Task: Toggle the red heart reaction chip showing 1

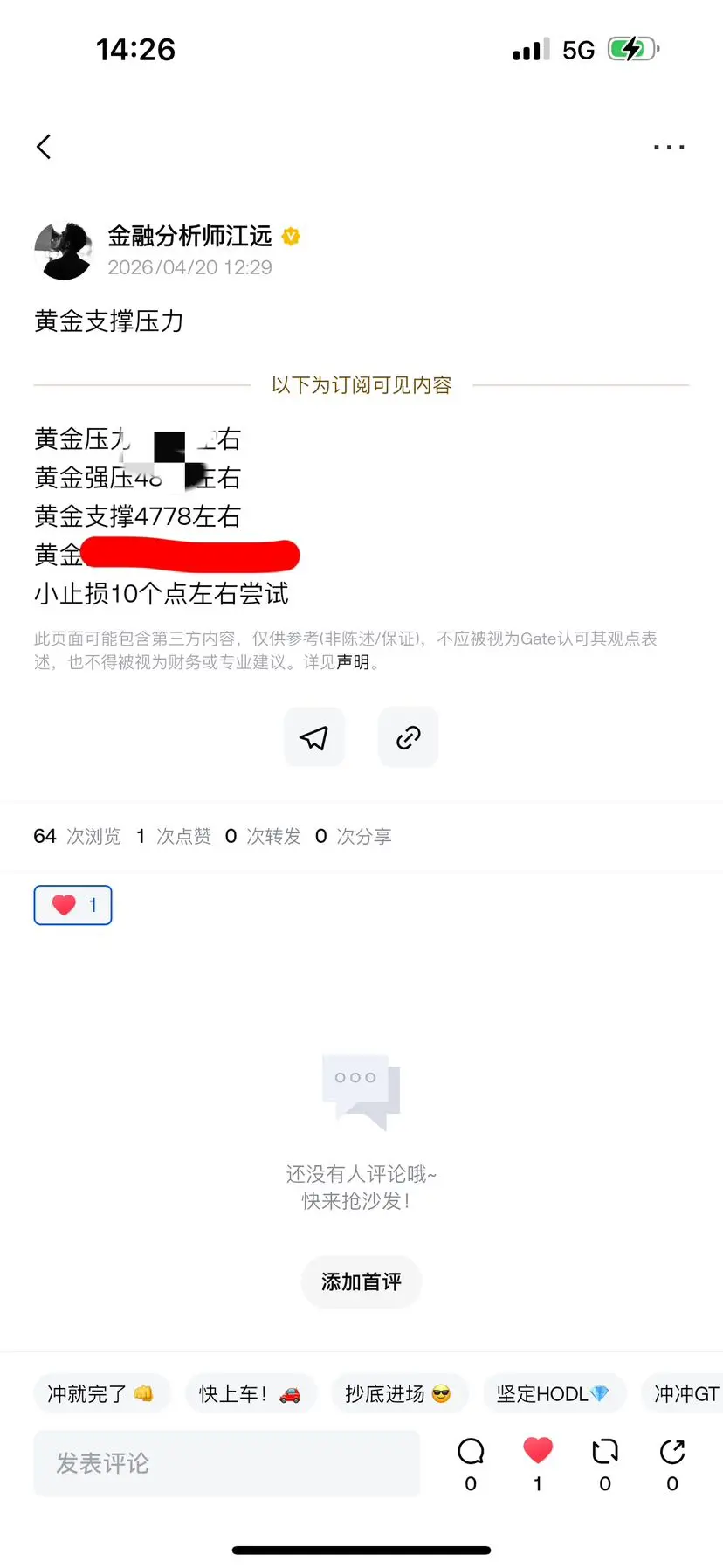Action: point(72,905)
